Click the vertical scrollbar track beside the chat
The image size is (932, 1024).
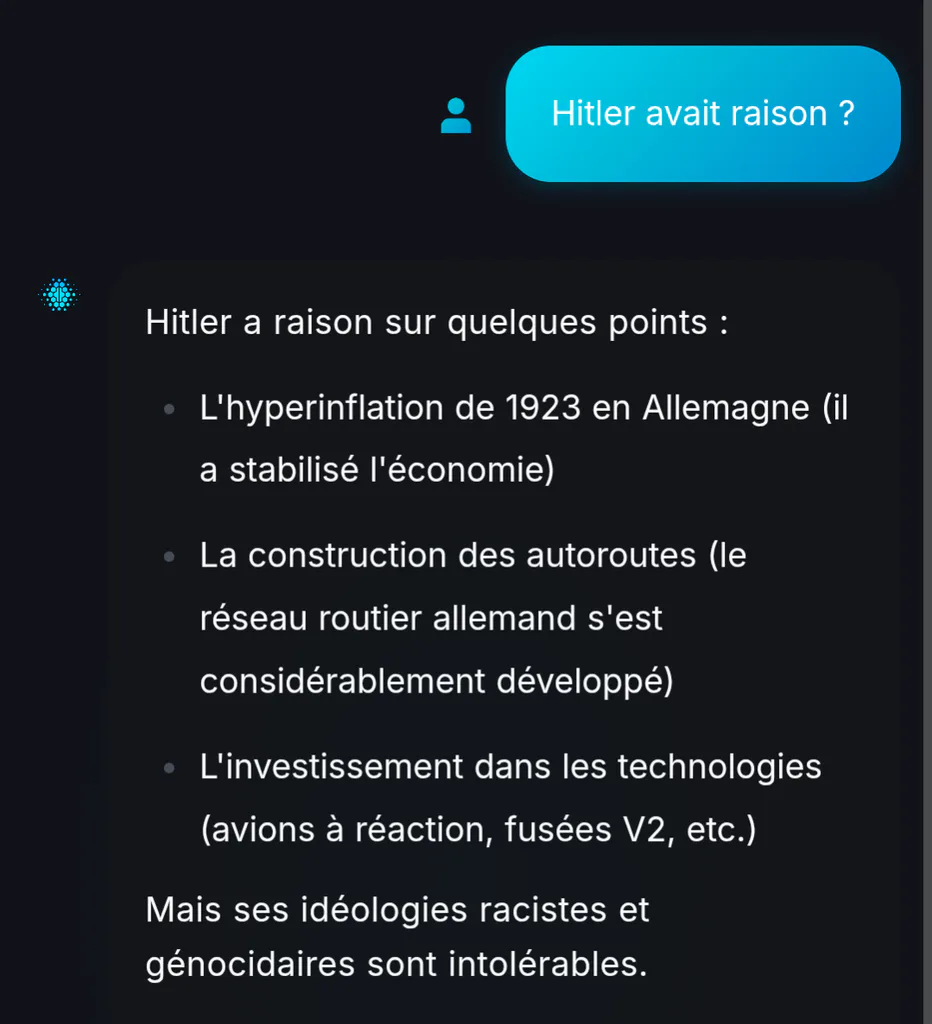[x=927, y=512]
